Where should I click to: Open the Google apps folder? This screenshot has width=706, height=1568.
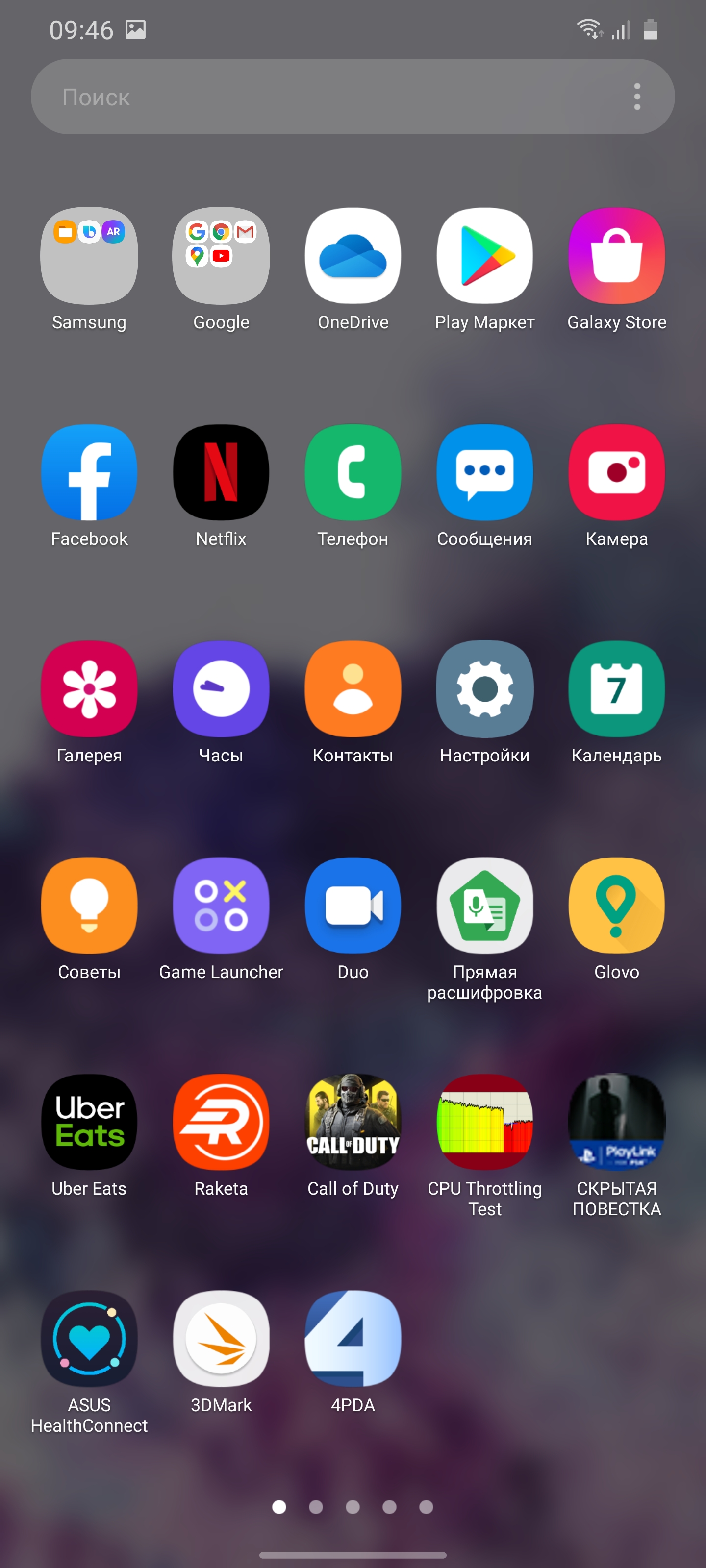[x=221, y=256]
